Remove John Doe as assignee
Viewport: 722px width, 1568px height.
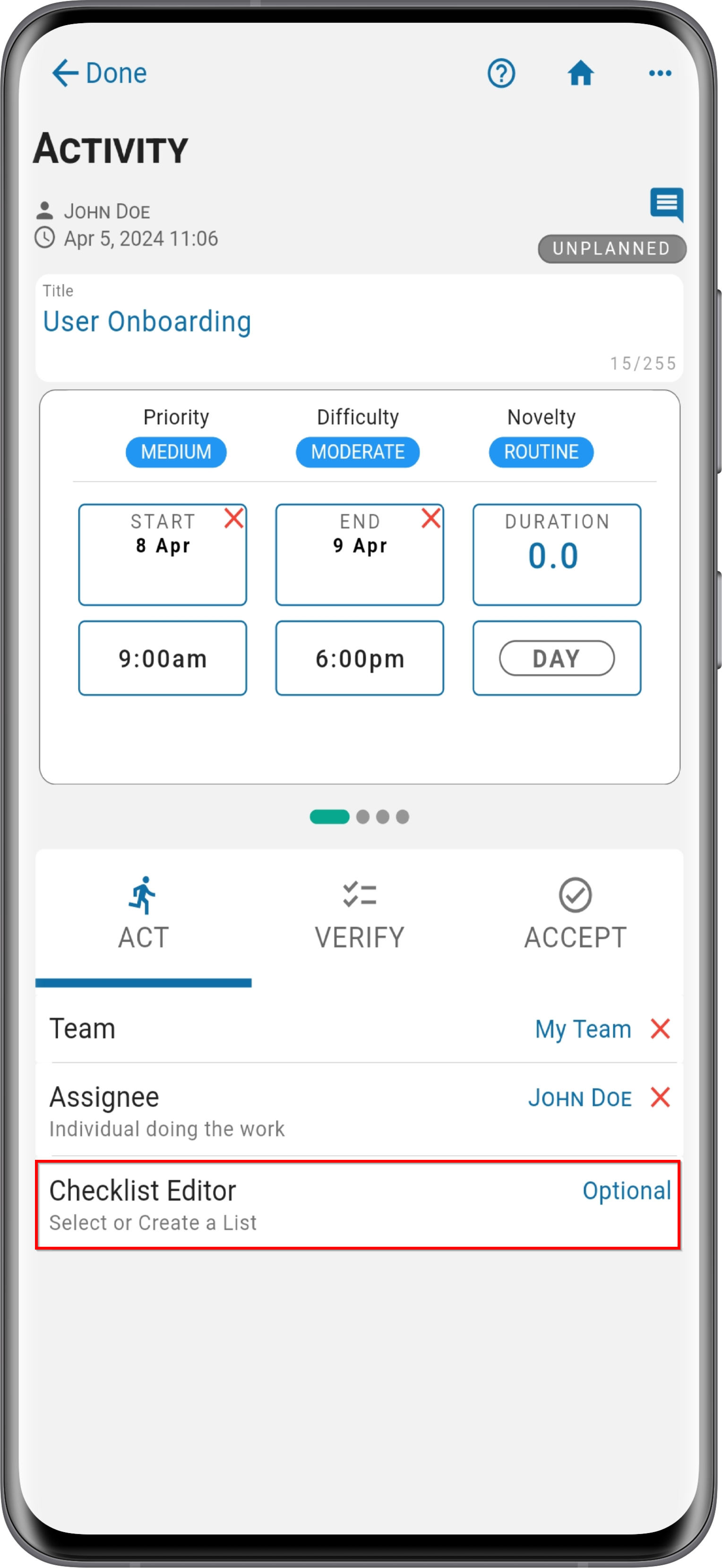tap(661, 1098)
